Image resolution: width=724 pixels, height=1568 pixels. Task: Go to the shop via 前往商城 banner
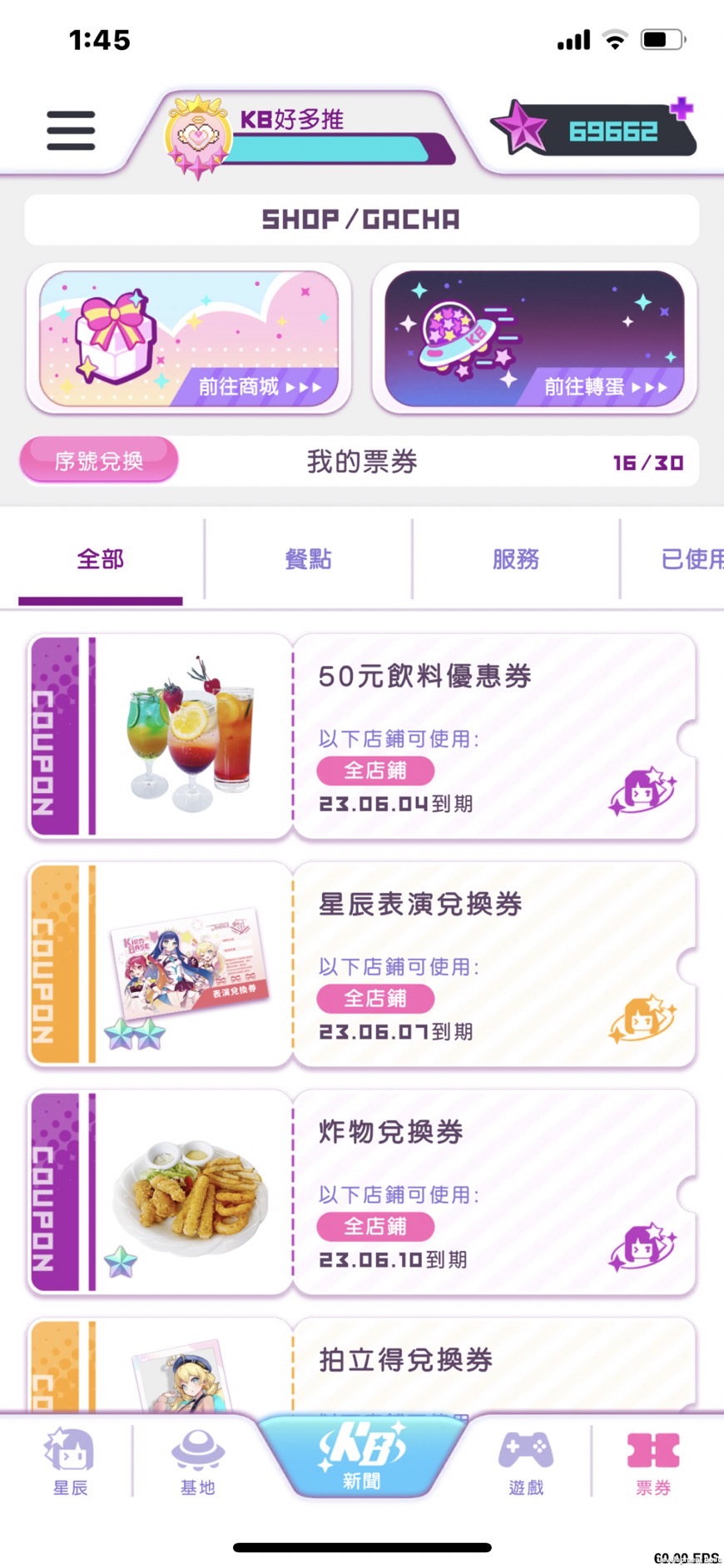[189, 338]
